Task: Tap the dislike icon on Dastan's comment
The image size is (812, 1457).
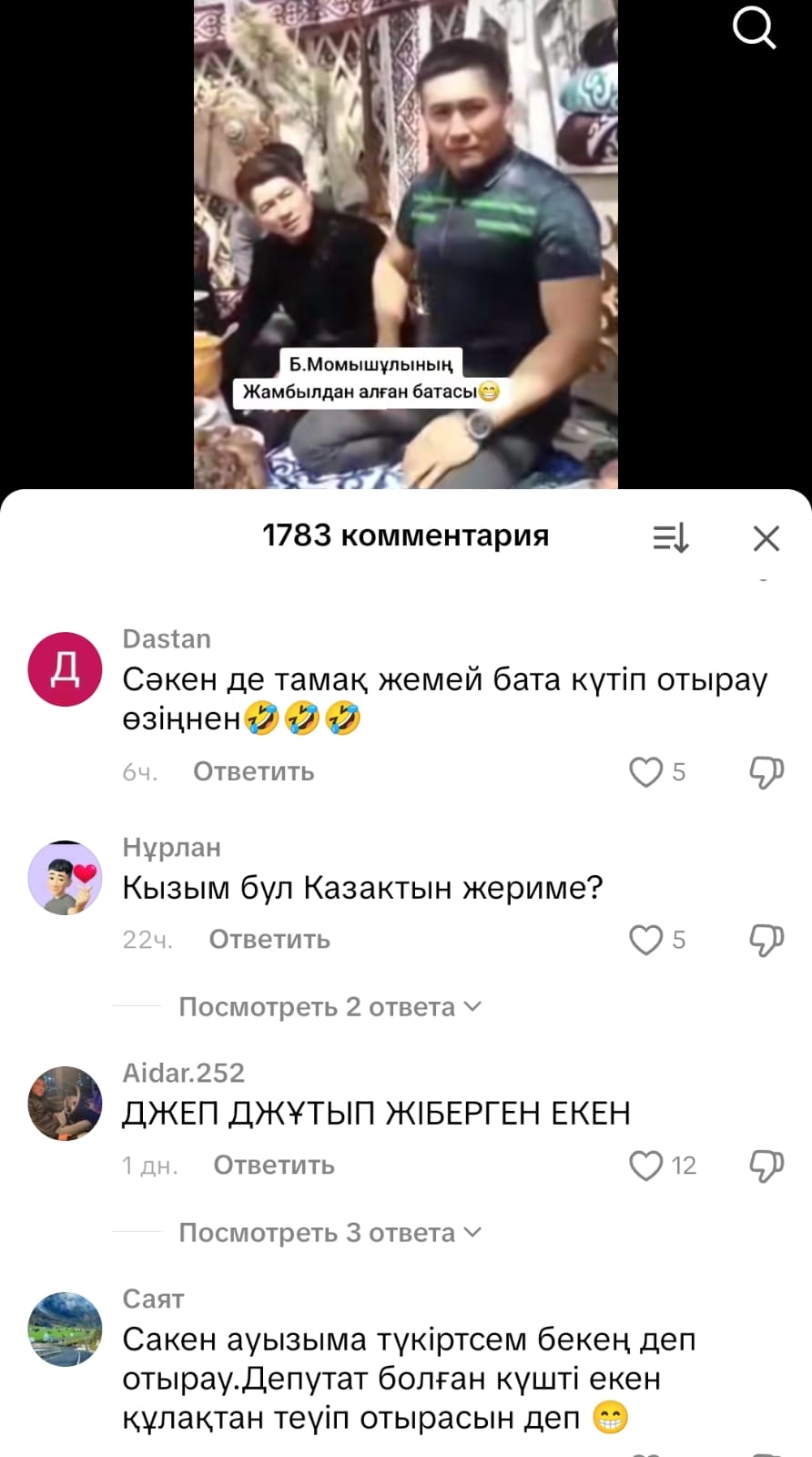Action: (767, 770)
